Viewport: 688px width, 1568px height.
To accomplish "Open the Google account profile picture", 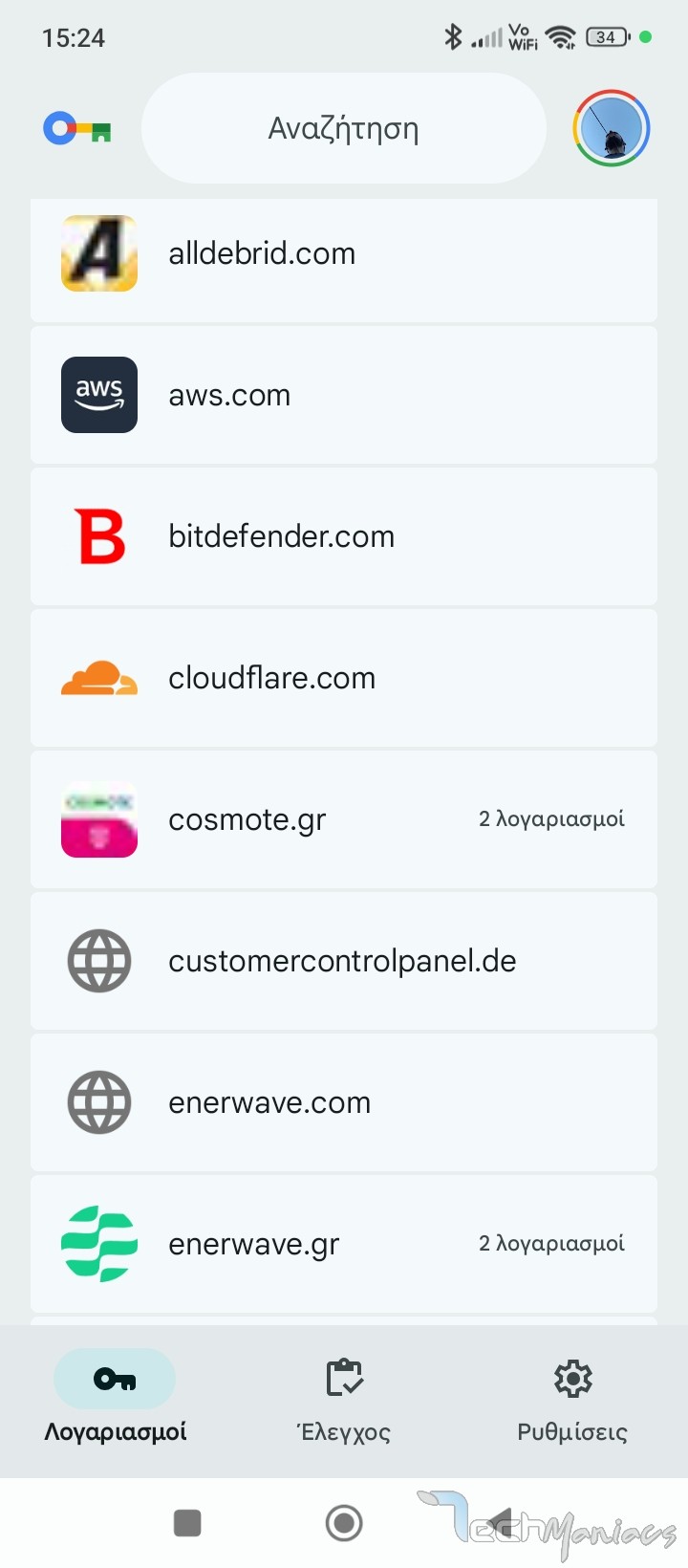I will (x=612, y=128).
